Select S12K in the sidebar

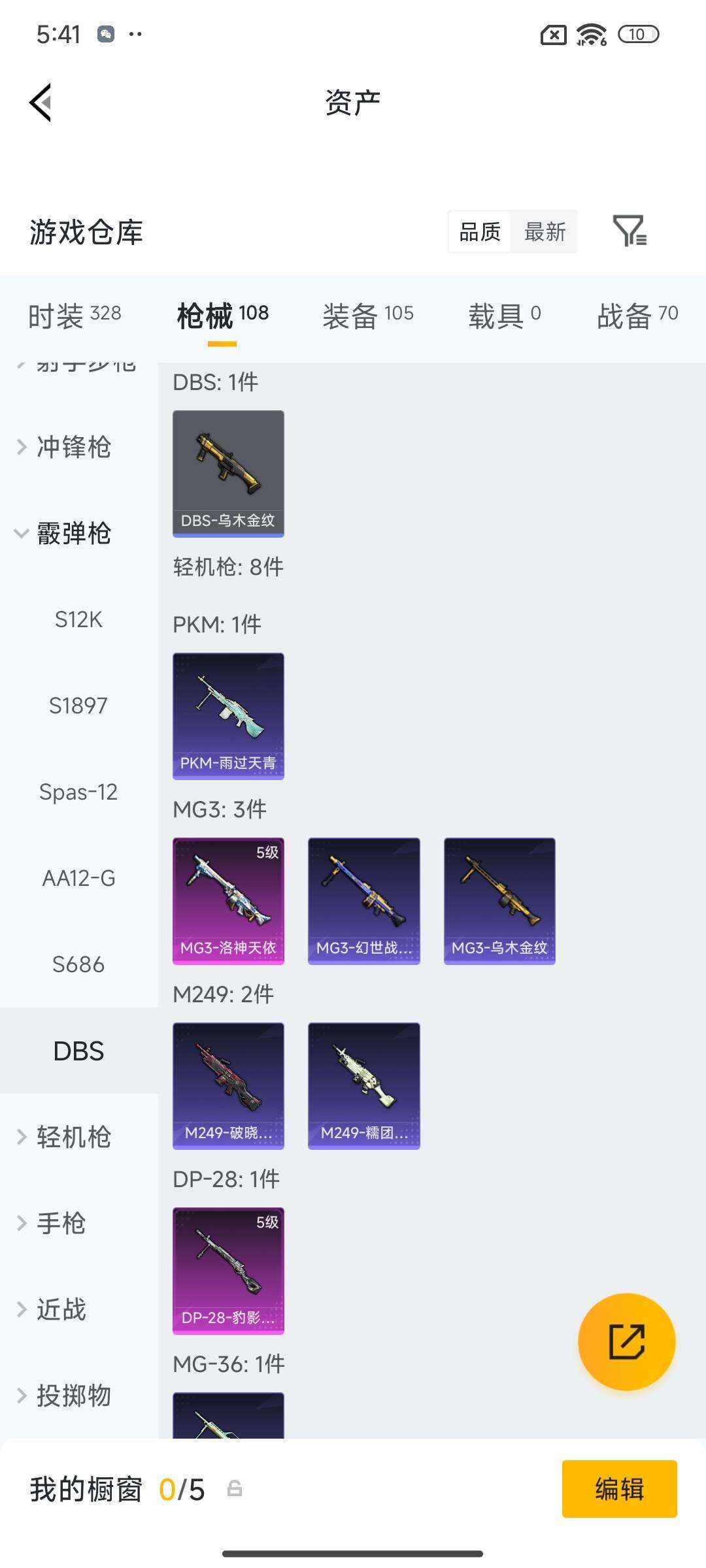pyautogui.click(x=78, y=619)
